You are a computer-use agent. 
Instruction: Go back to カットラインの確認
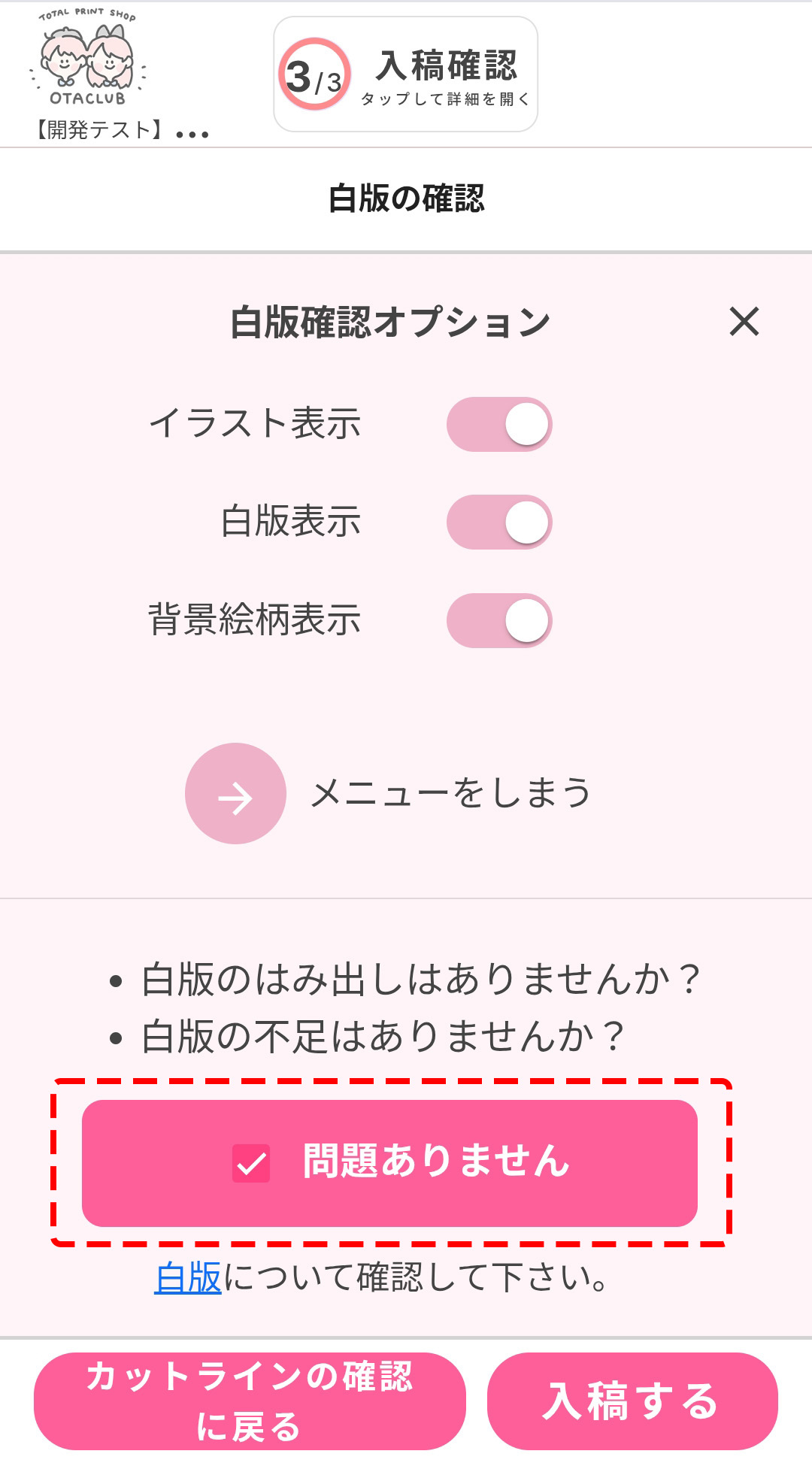point(250,1401)
